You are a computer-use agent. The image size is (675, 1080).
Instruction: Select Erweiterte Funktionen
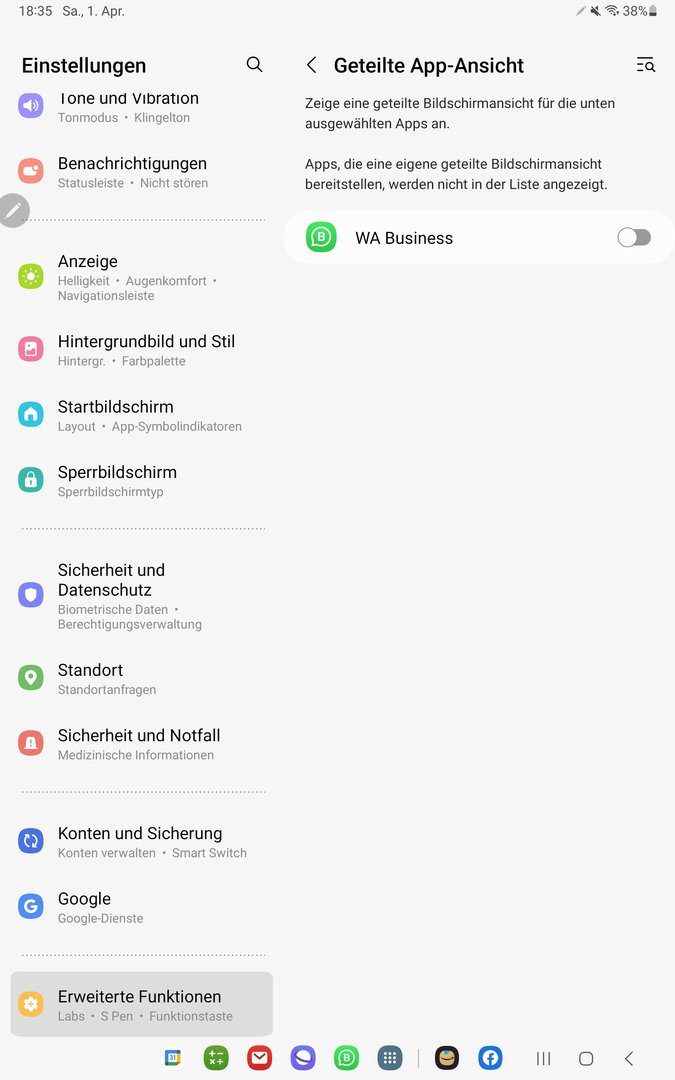click(141, 1004)
